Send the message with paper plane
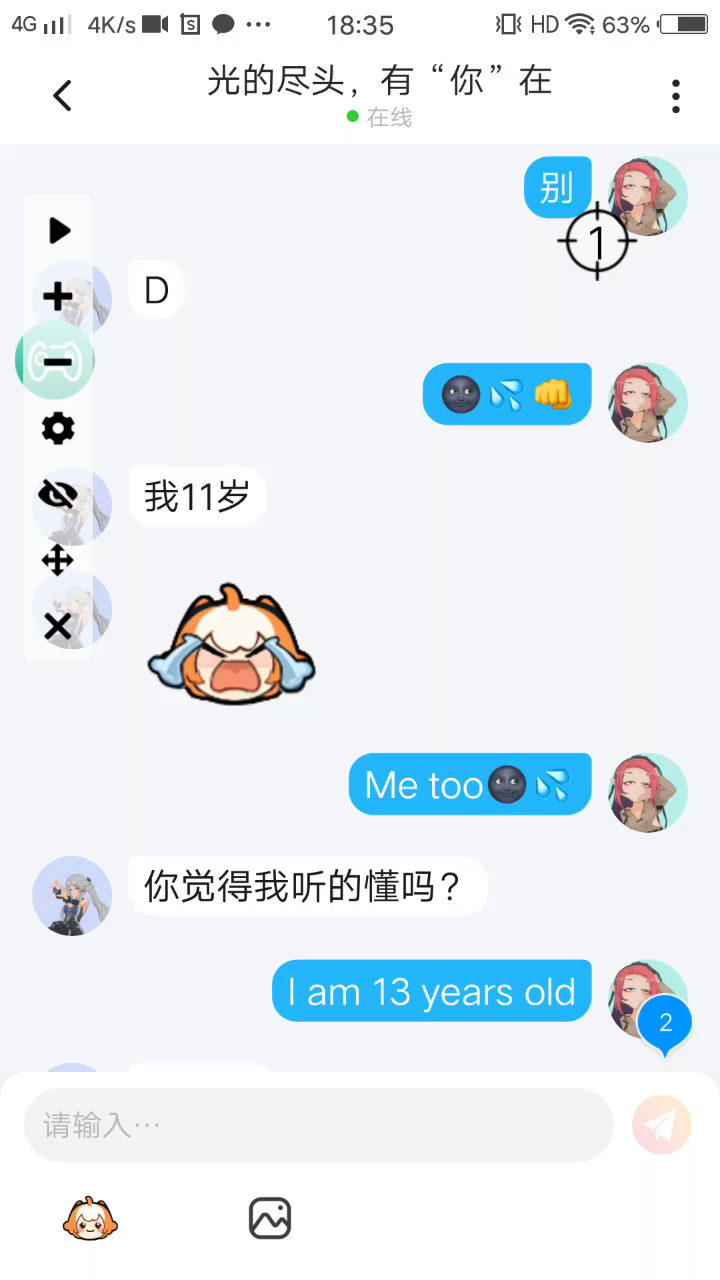Screen dimensions: 720x1280 click(x=661, y=1125)
